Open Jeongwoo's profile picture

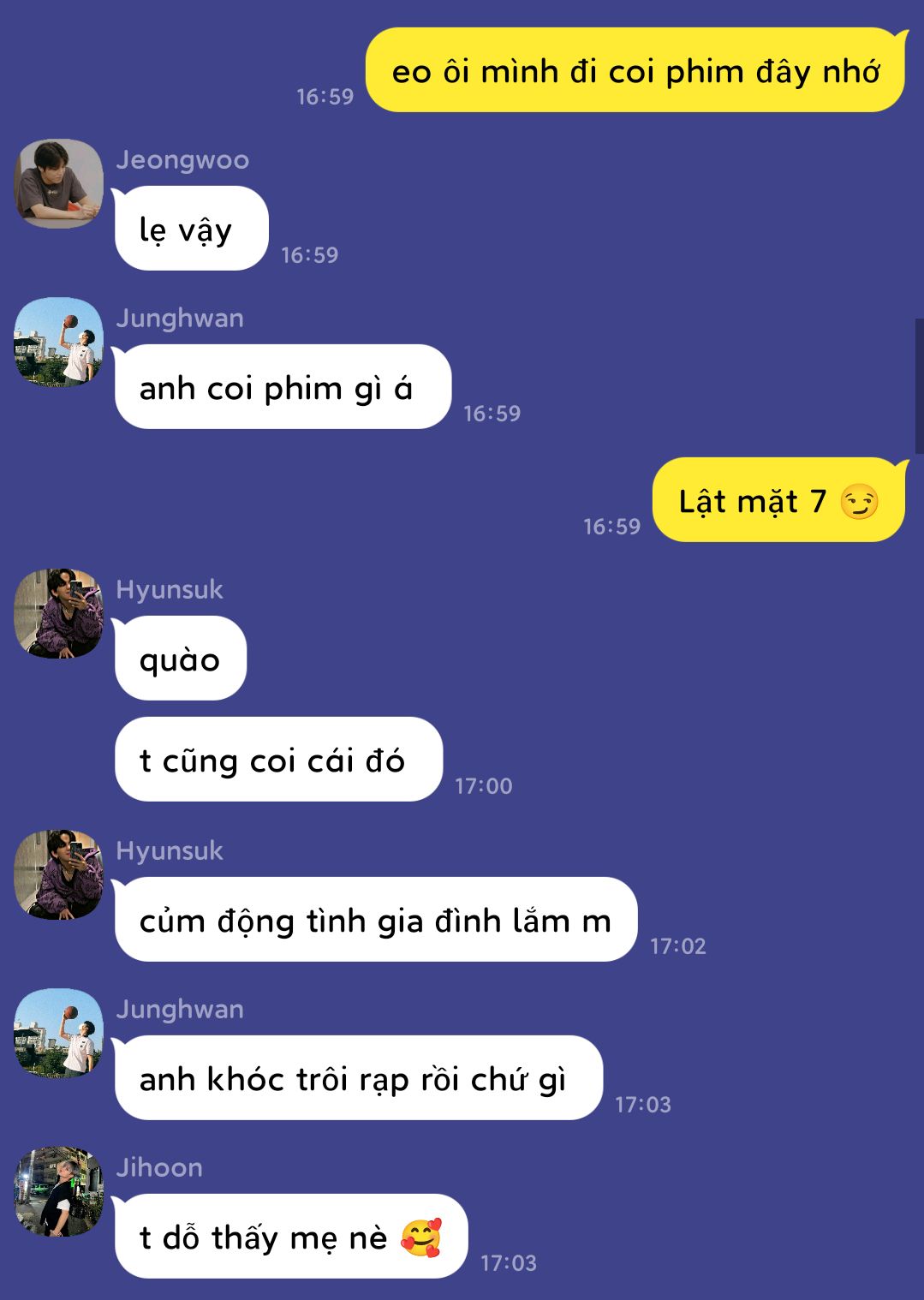(58, 184)
